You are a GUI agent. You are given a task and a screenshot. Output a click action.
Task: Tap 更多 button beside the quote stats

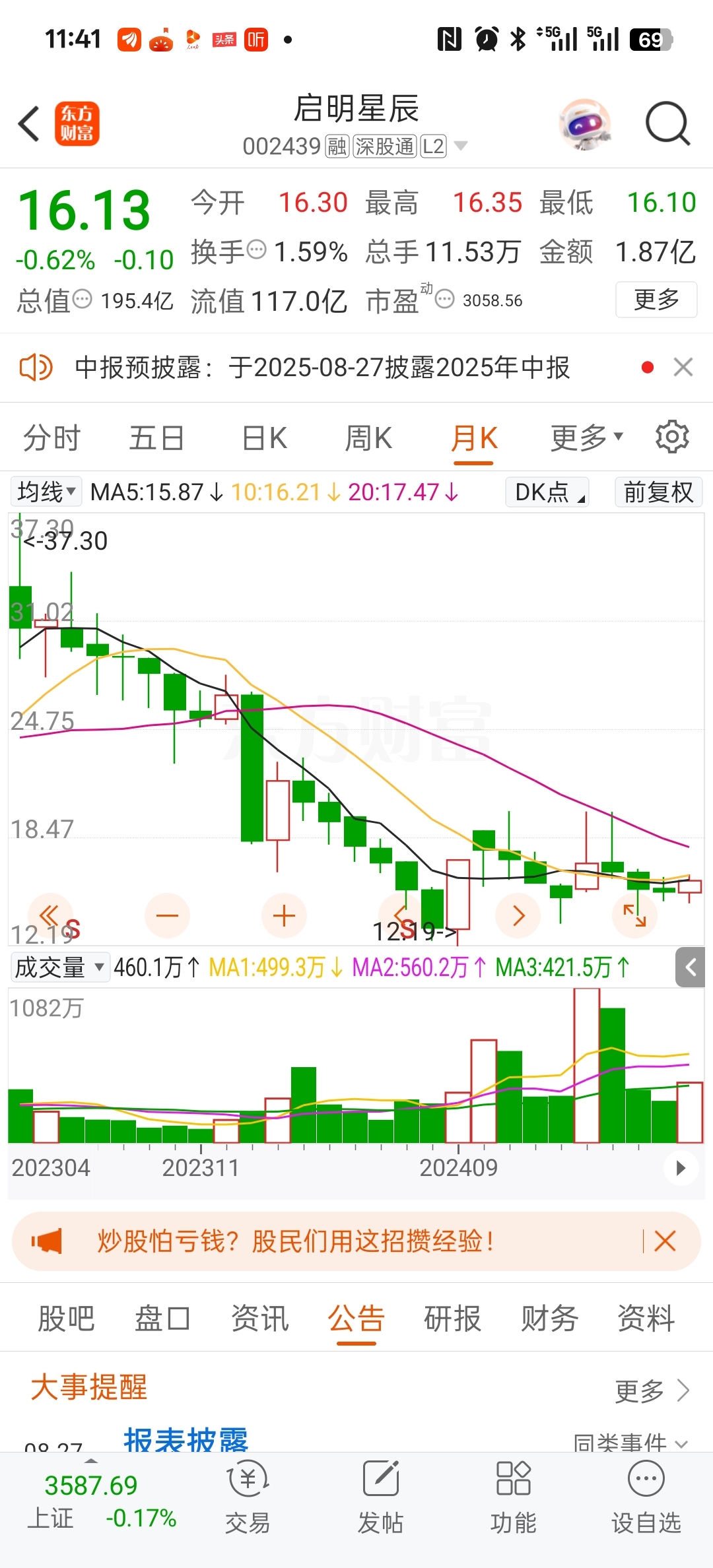tap(656, 300)
